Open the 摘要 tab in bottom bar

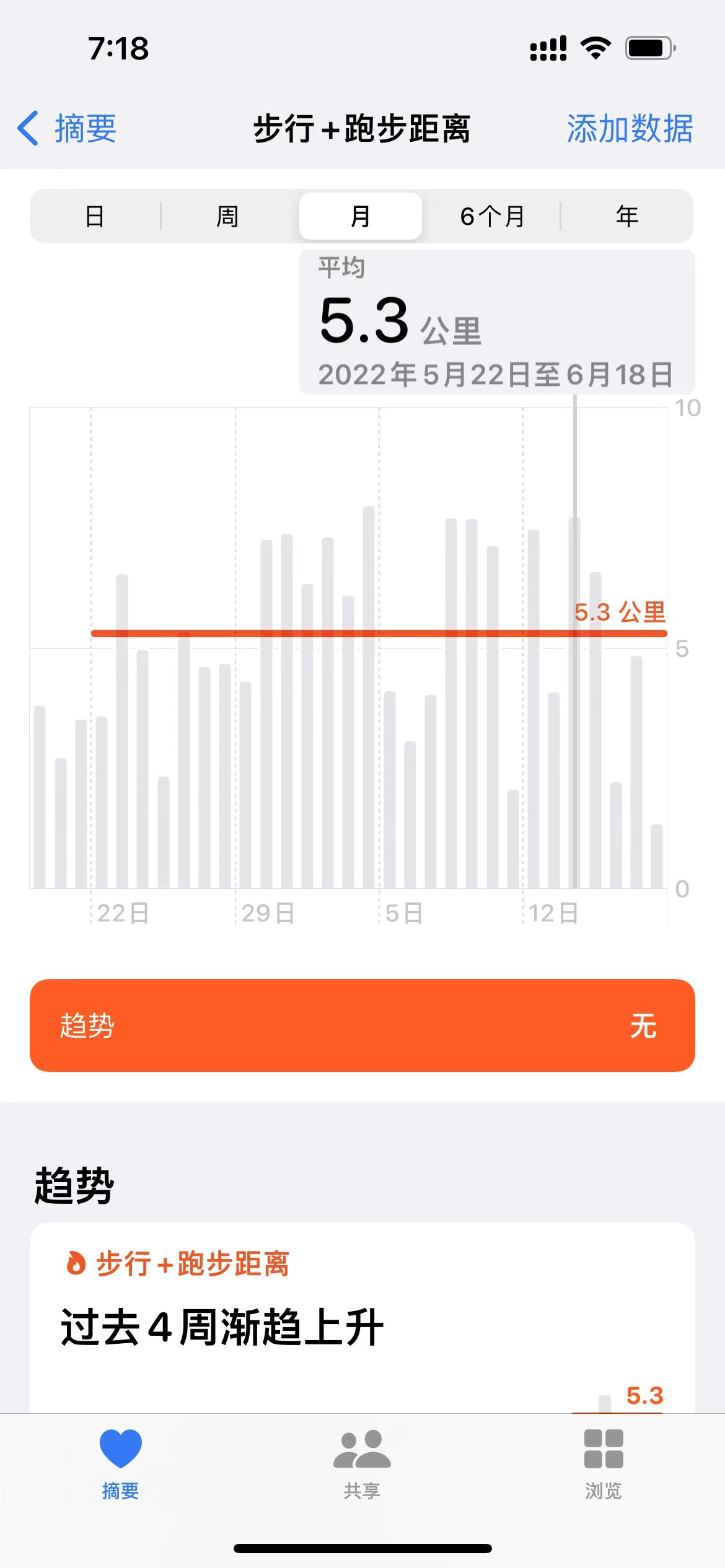pos(121,1464)
